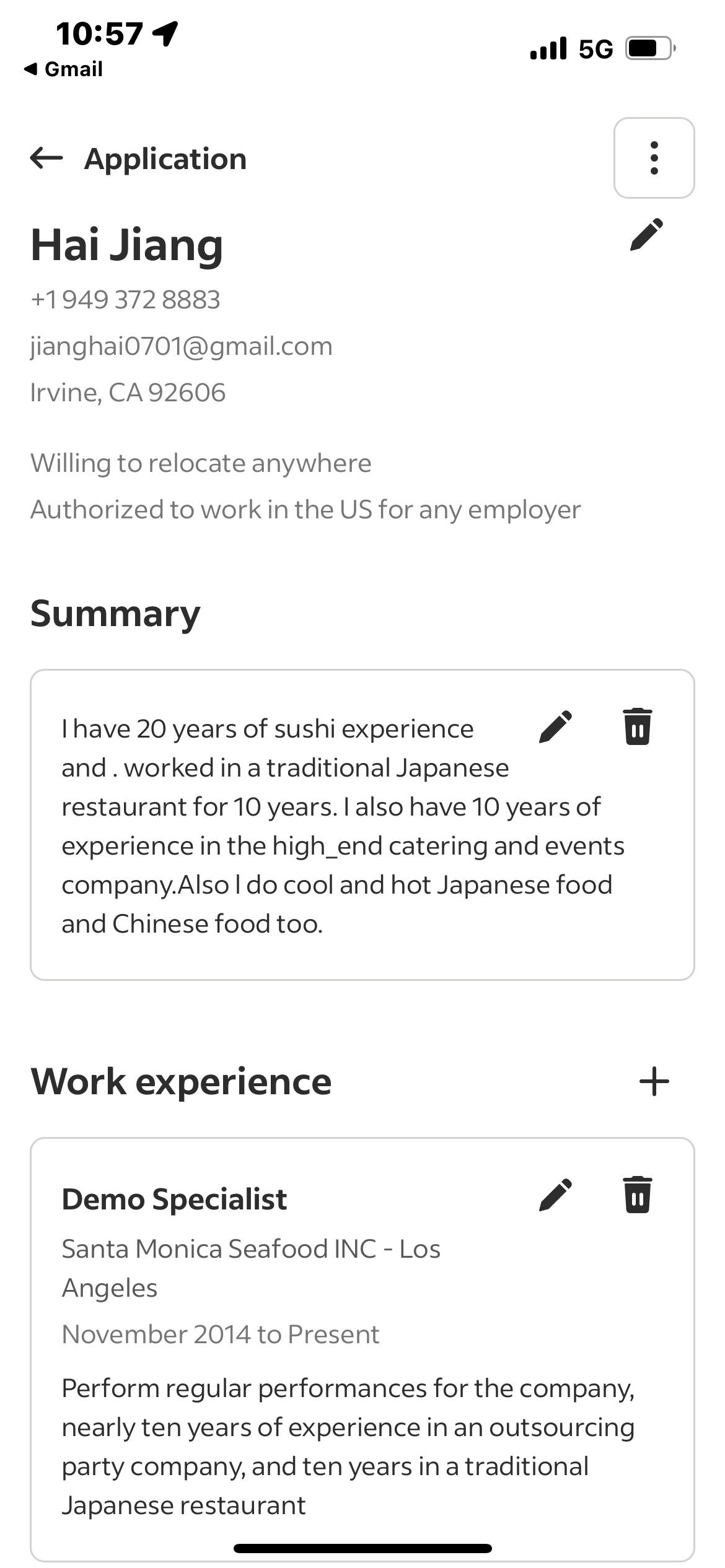Viewport: 725px width, 1568px height.
Task: Return to the Gmail app
Action: pyautogui.click(x=63, y=69)
